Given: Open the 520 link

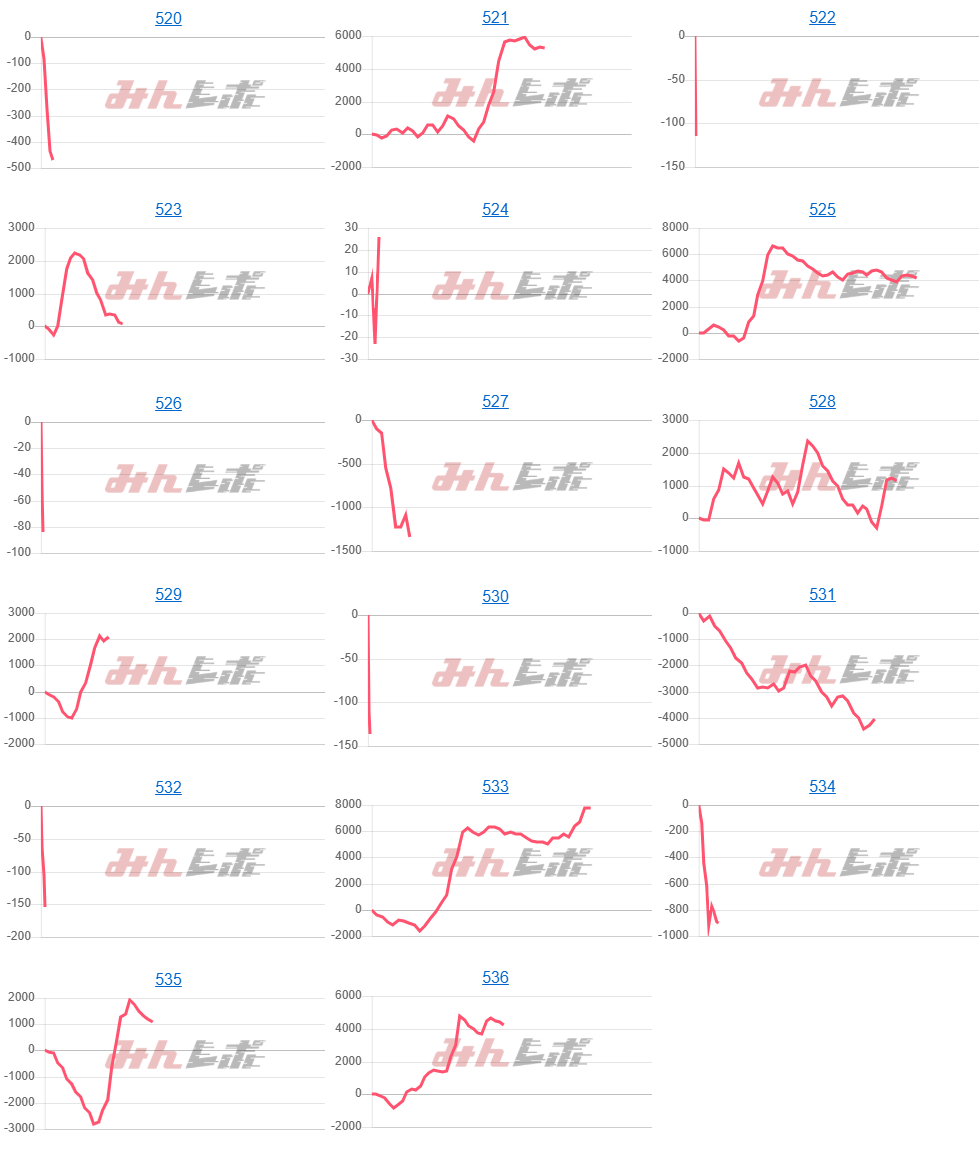Looking at the screenshot, I should click(168, 19).
